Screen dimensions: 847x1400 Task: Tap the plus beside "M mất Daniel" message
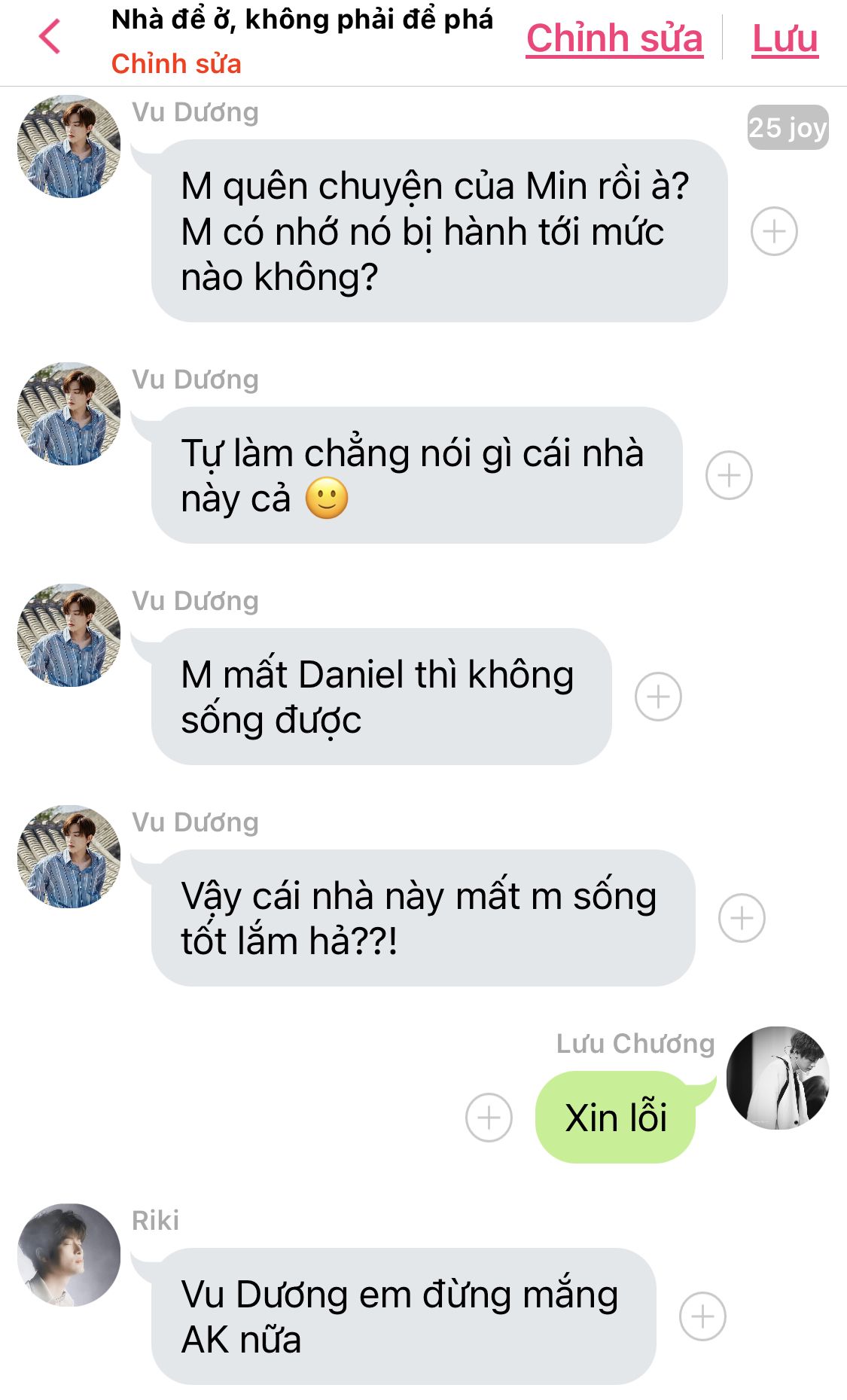(x=658, y=697)
